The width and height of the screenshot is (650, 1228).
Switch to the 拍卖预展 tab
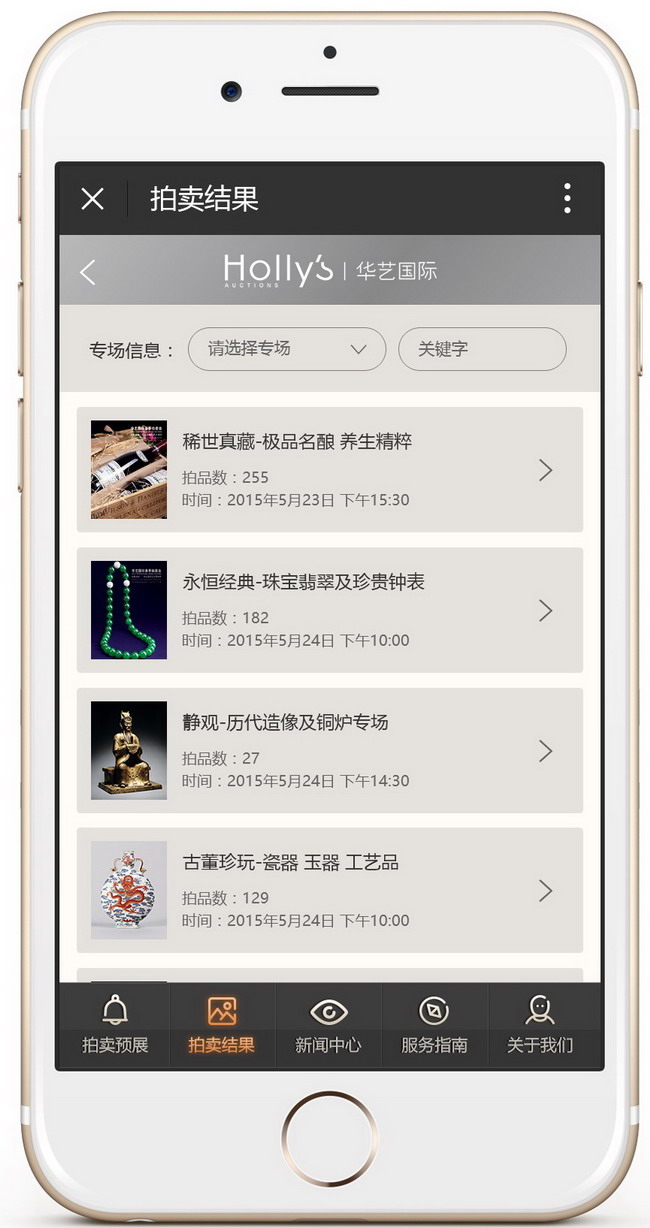point(115,1026)
